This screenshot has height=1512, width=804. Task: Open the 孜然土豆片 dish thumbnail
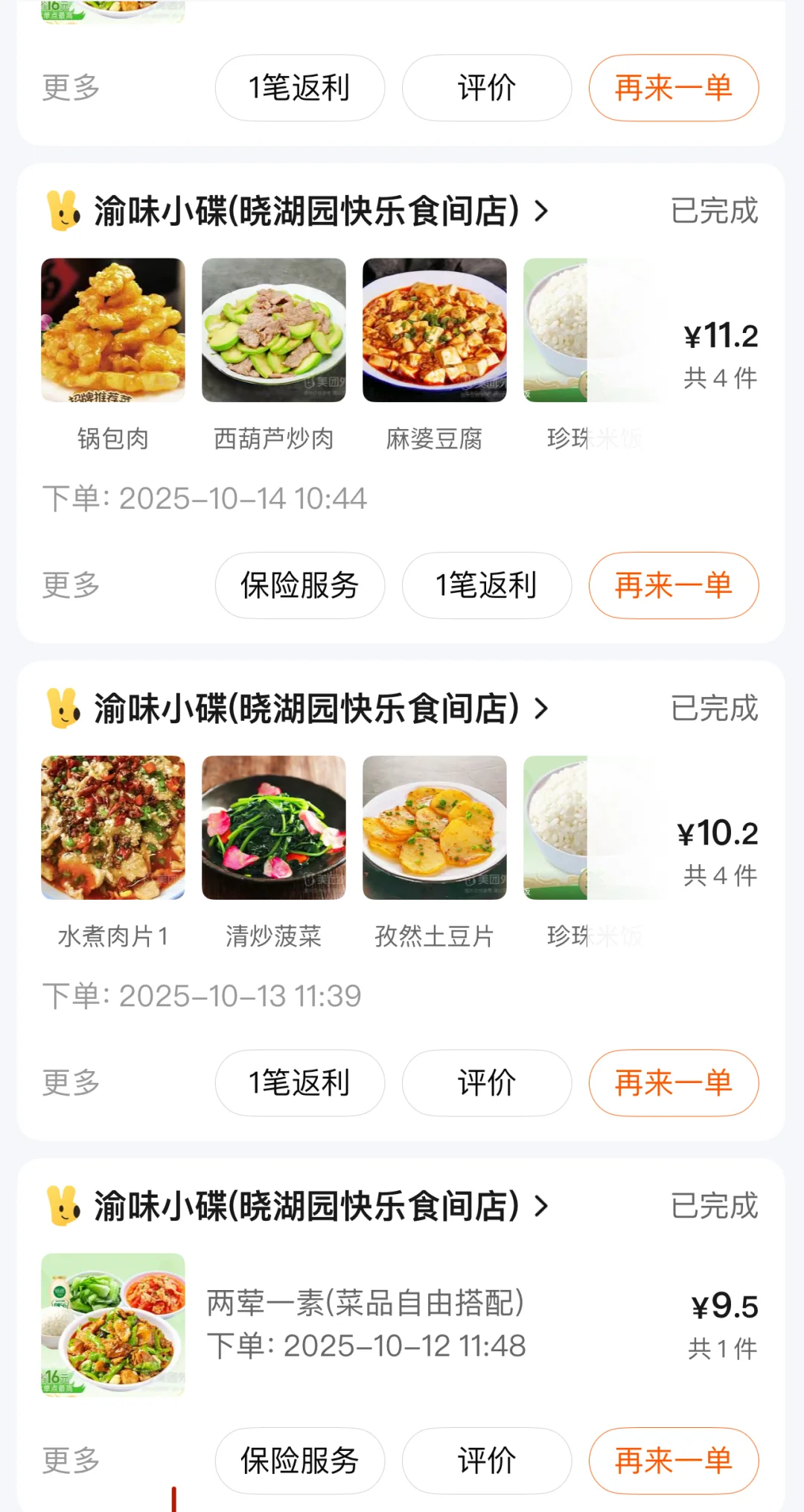[x=434, y=828]
